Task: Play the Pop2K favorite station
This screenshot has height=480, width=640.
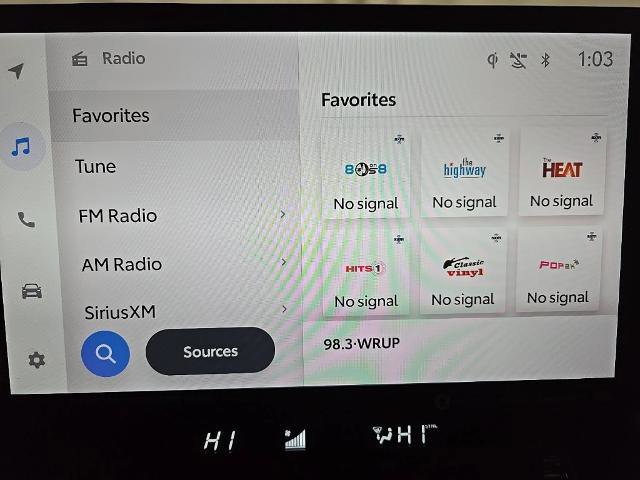Action: [558, 270]
